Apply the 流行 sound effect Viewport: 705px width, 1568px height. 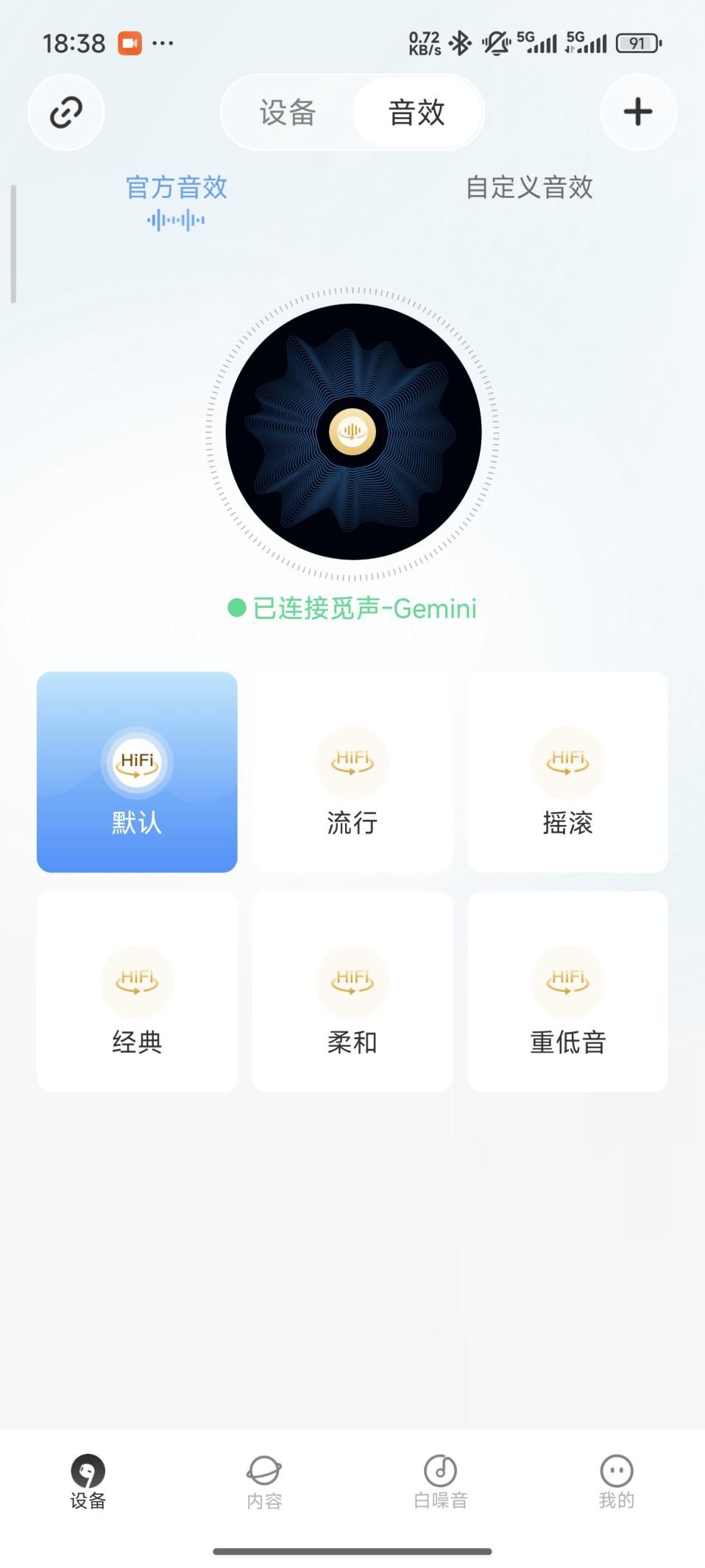[x=352, y=771]
